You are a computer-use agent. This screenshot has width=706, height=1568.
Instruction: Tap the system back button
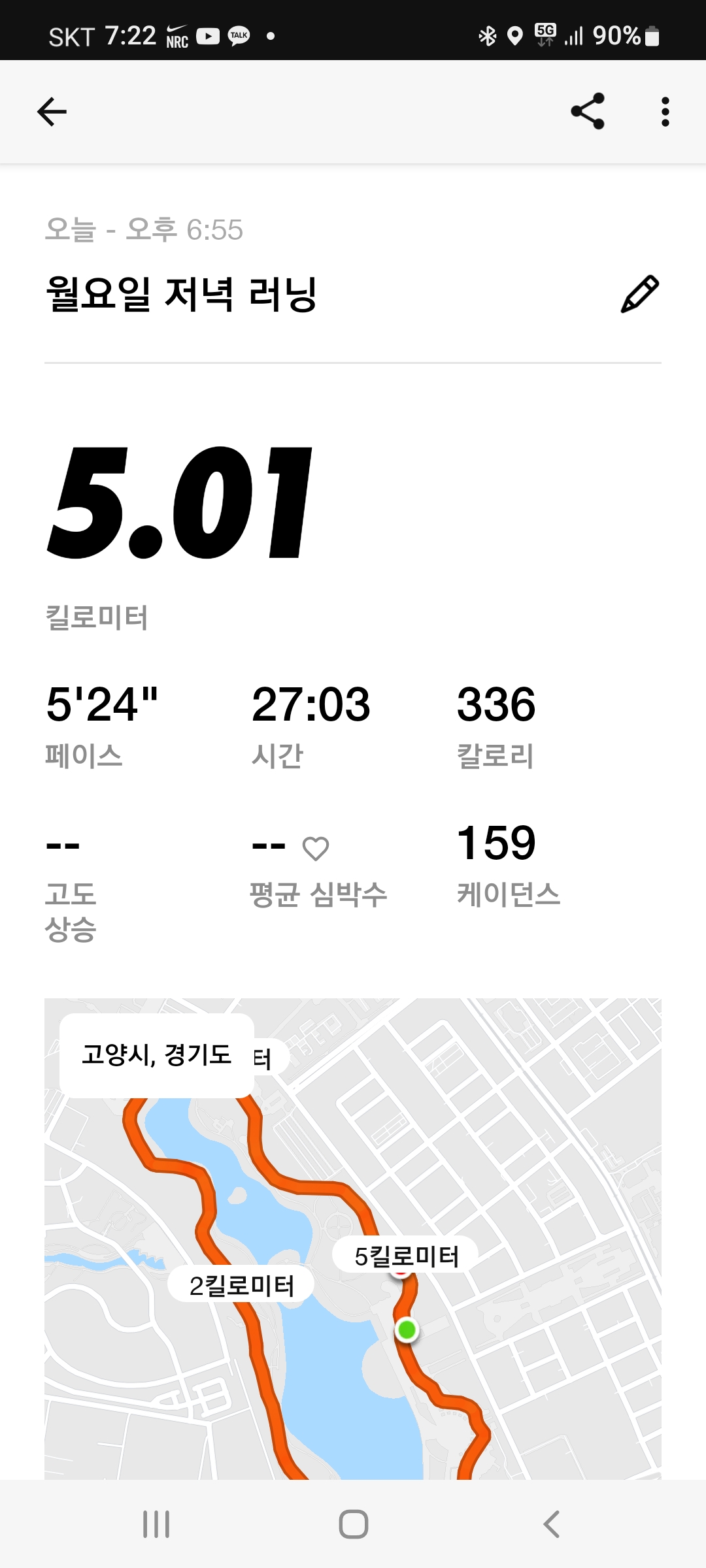pos(551,1524)
